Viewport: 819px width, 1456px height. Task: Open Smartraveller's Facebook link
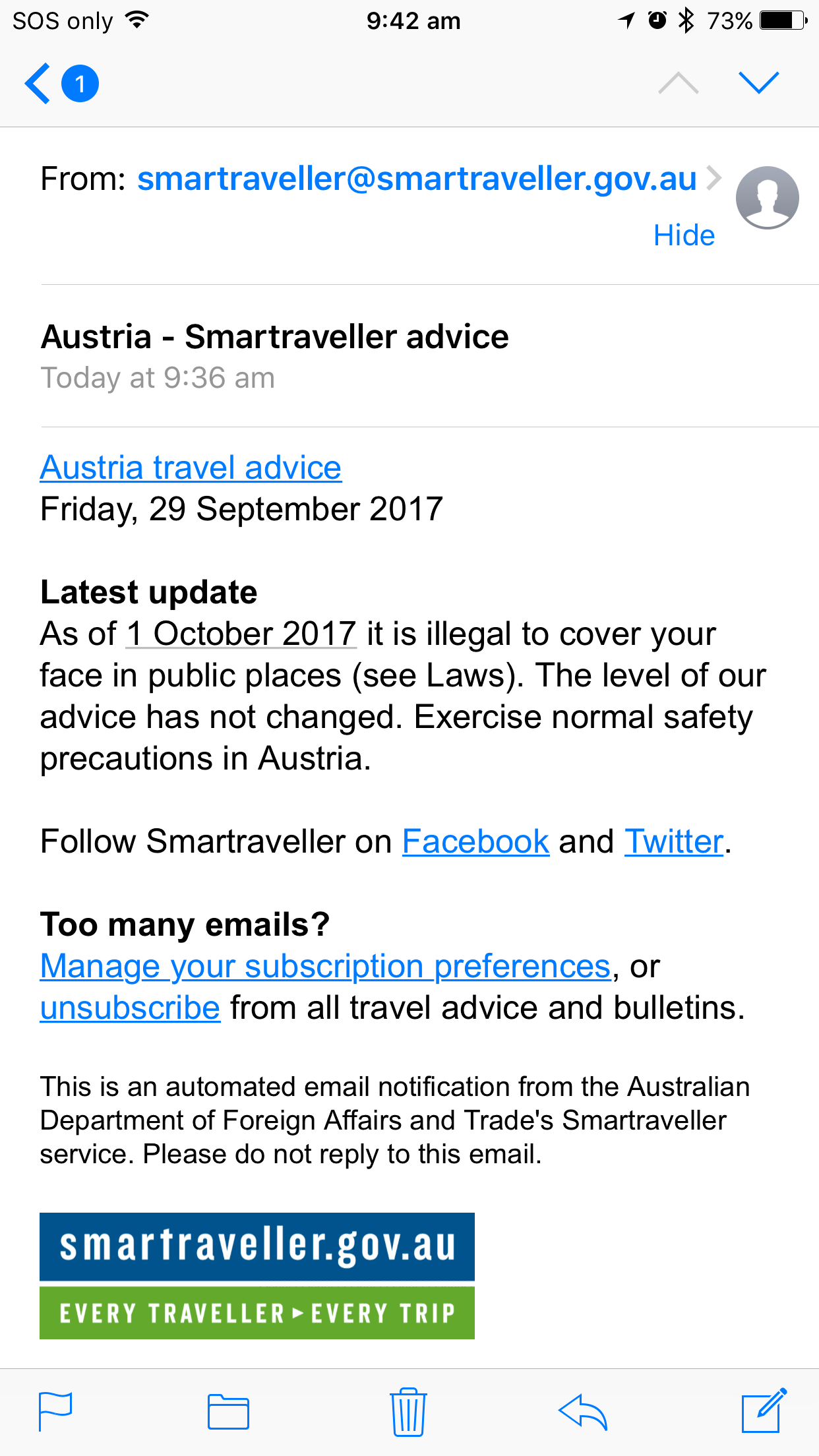(475, 841)
